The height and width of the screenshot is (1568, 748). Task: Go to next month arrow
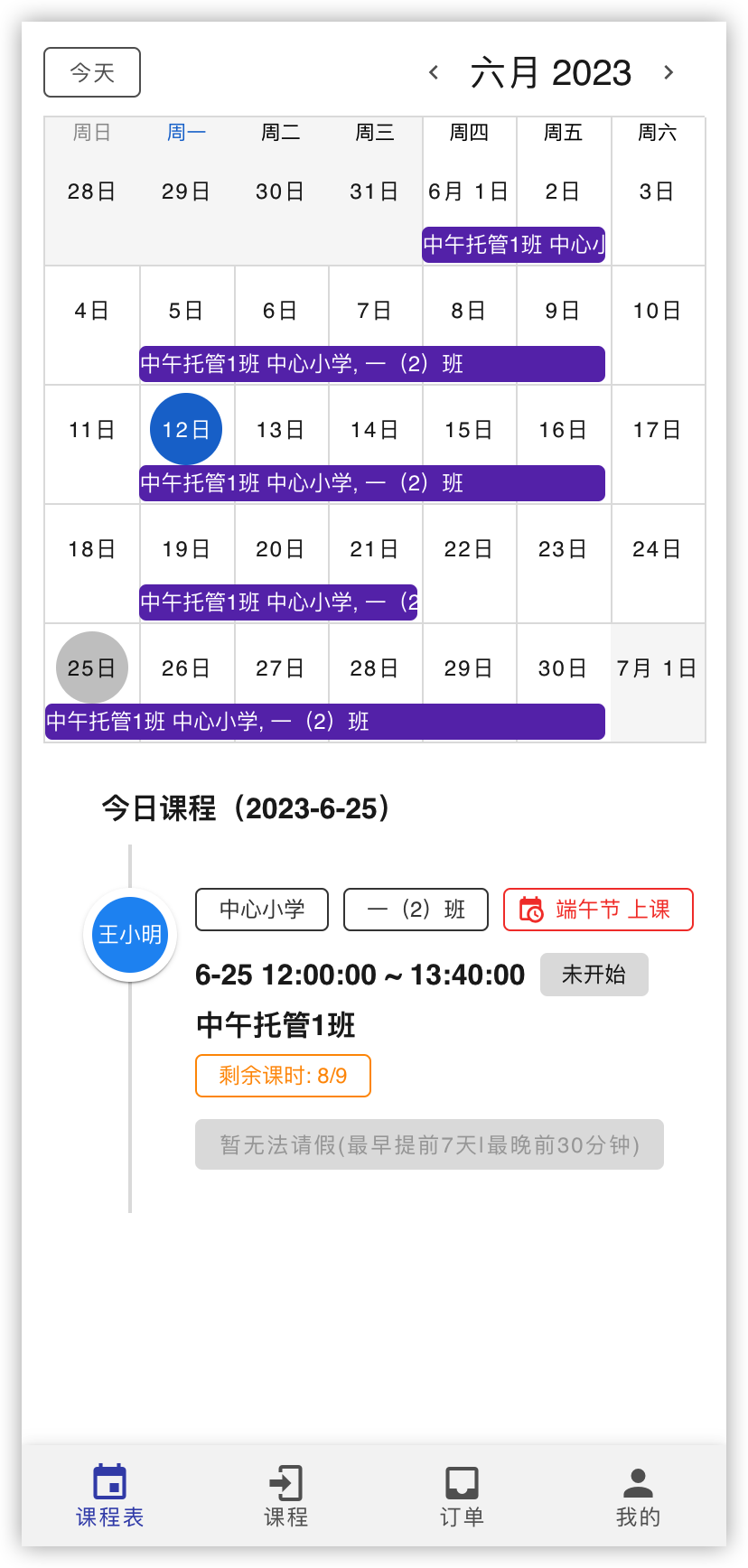click(669, 72)
